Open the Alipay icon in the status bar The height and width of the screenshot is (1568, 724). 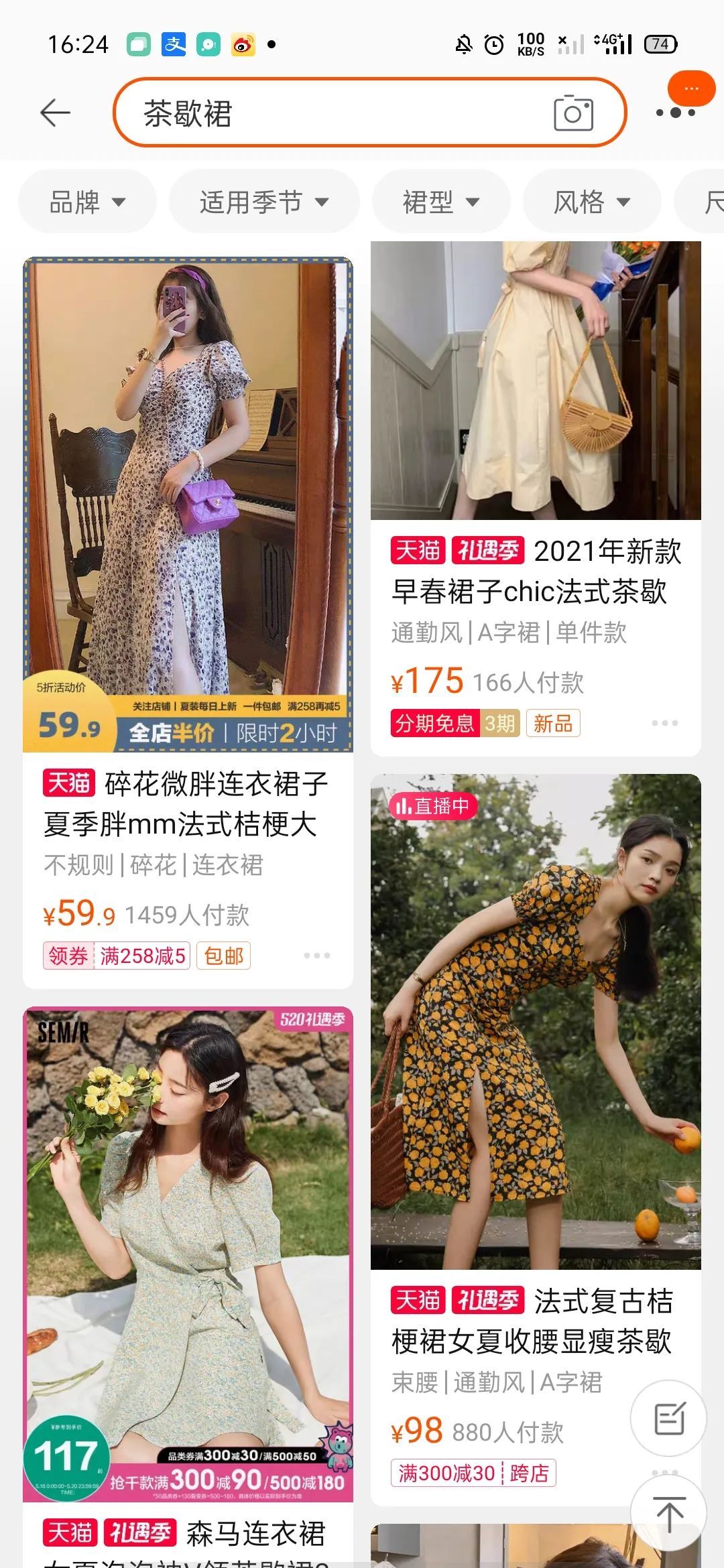coord(174,44)
